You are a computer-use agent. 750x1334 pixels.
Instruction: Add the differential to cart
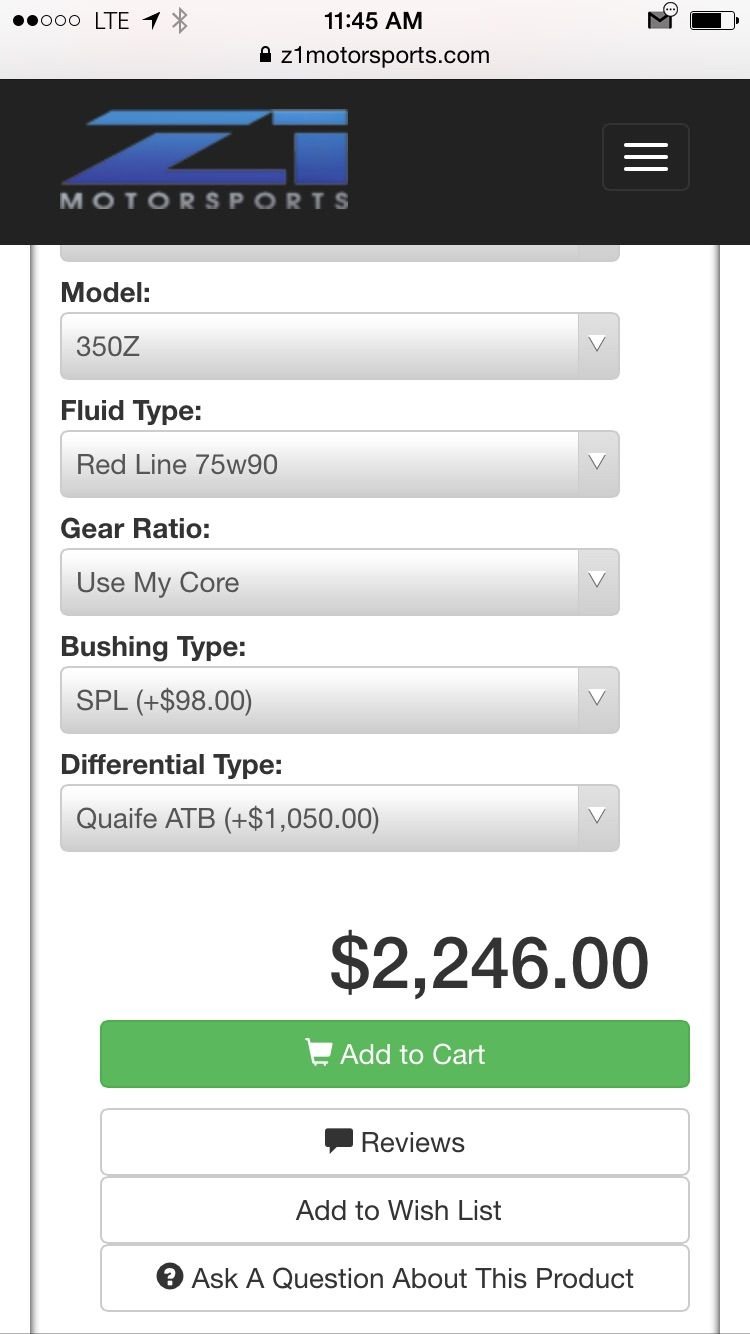[x=394, y=1054]
